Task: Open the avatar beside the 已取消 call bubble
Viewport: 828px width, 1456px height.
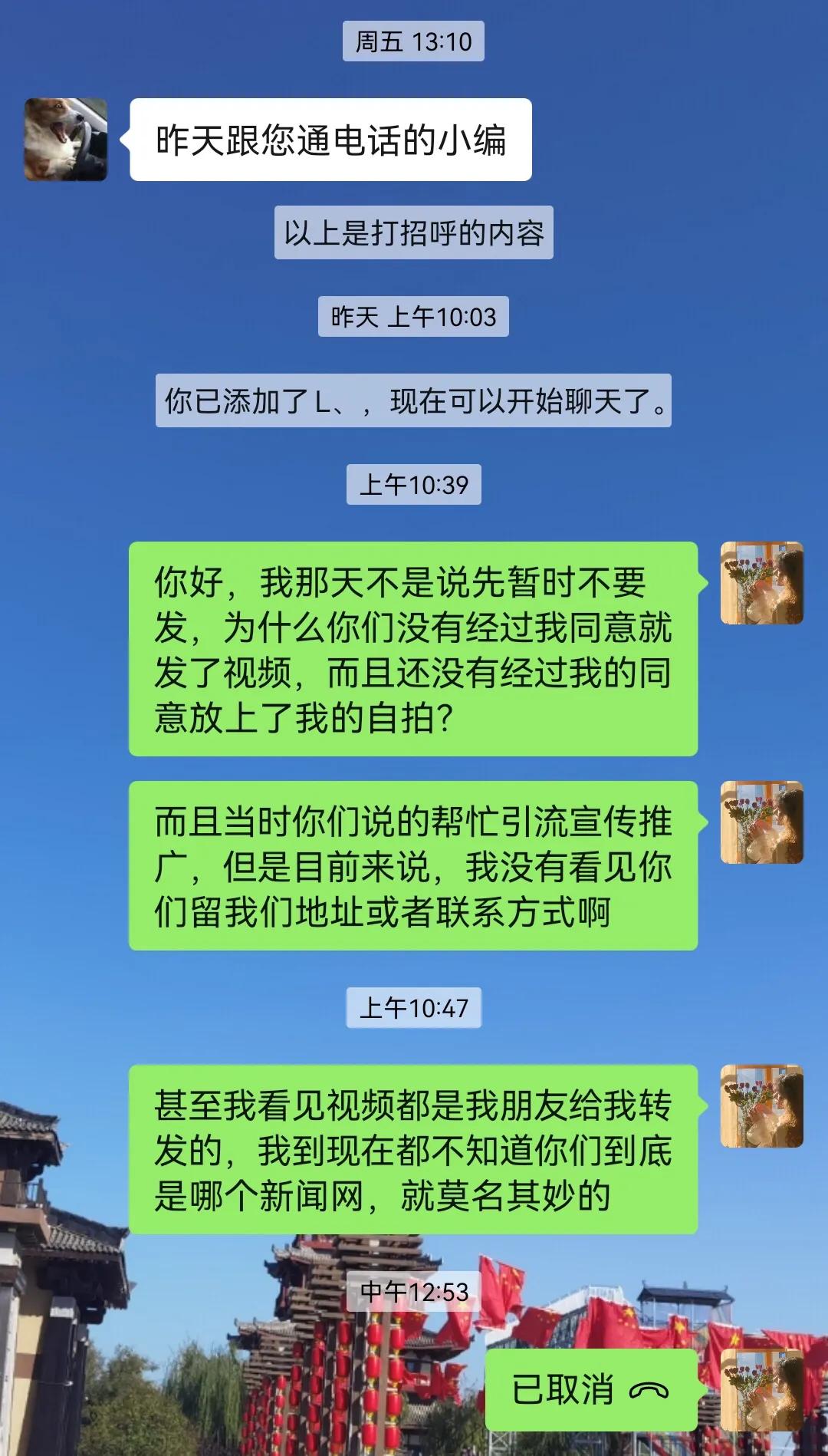Action: [x=761, y=1389]
